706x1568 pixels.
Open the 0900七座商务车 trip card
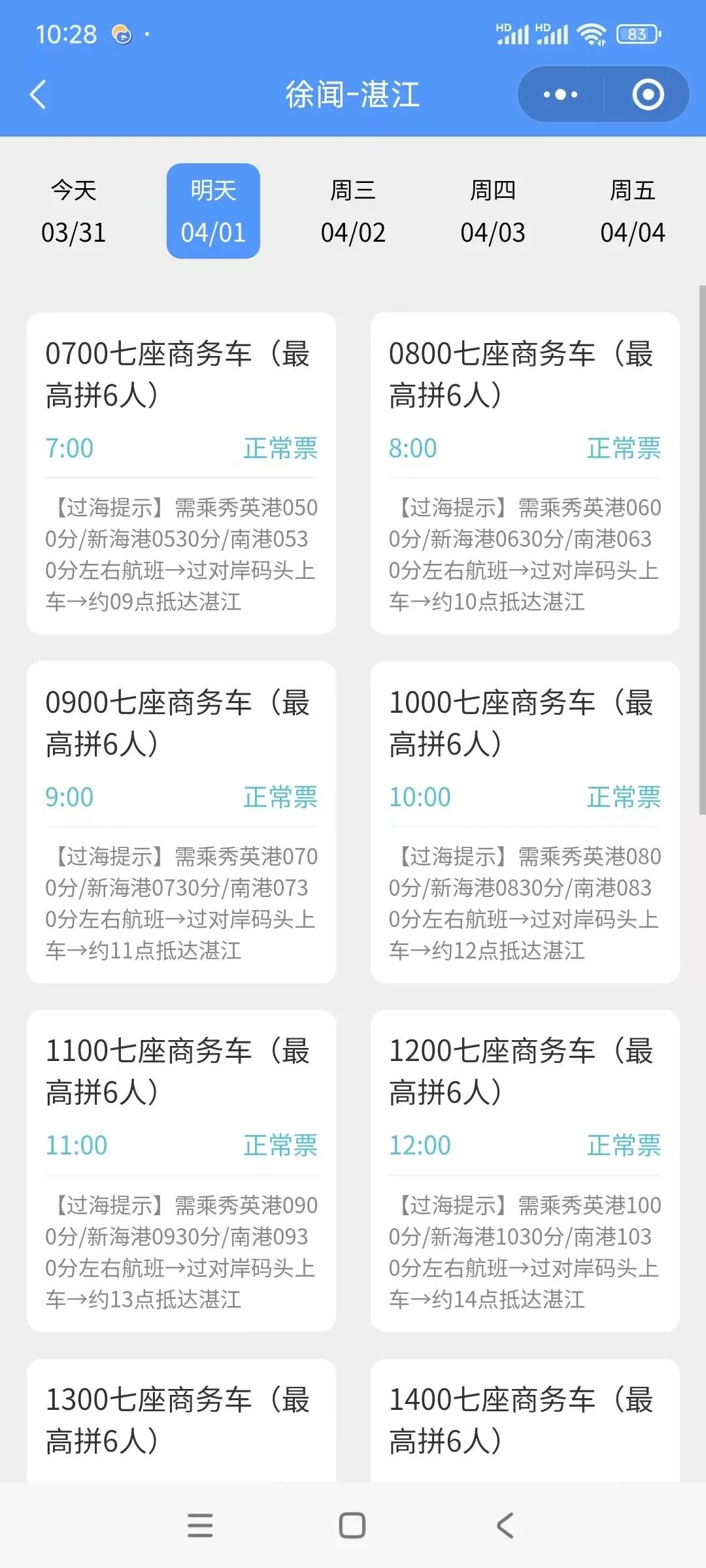tap(181, 822)
